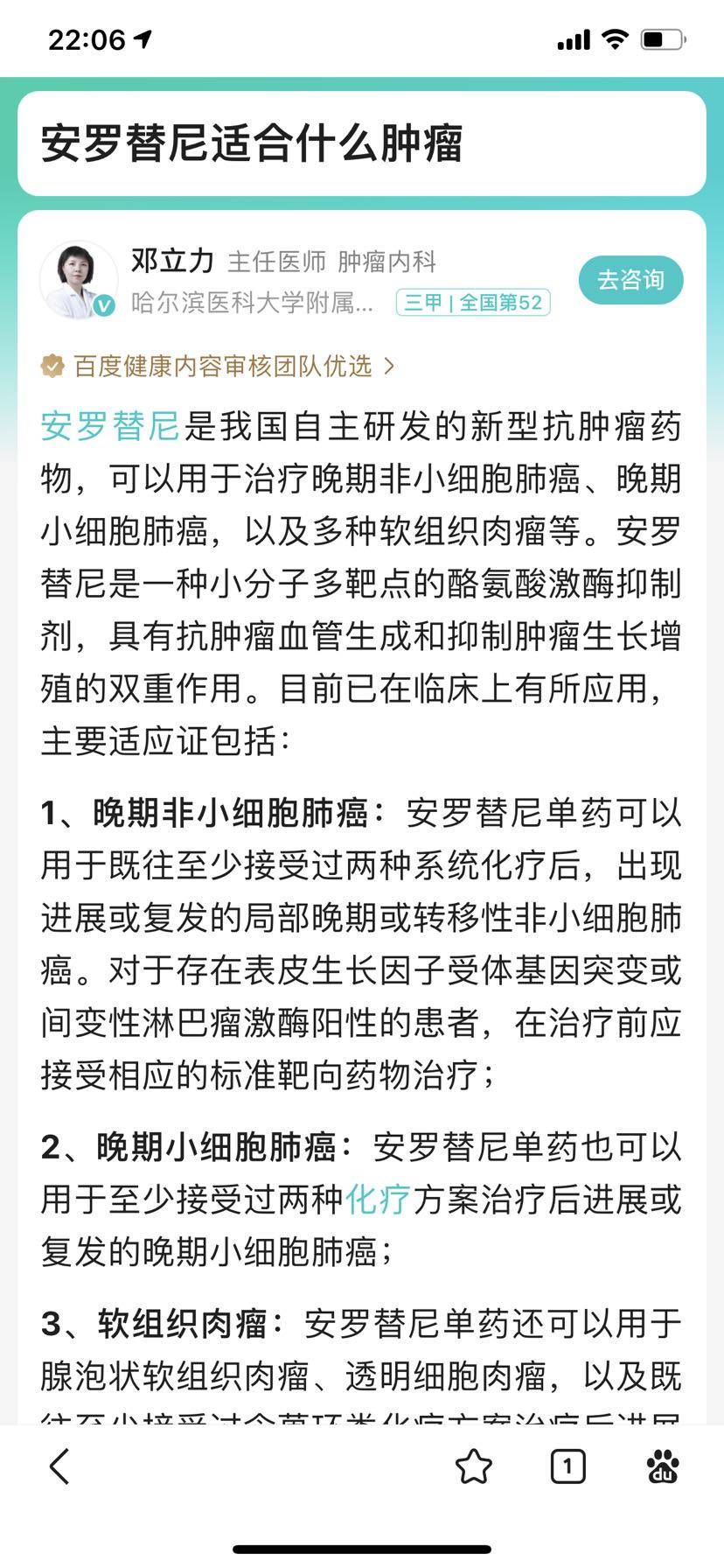Tap the 去咨询 consult button
The width and height of the screenshot is (724, 1568).
tap(630, 280)
